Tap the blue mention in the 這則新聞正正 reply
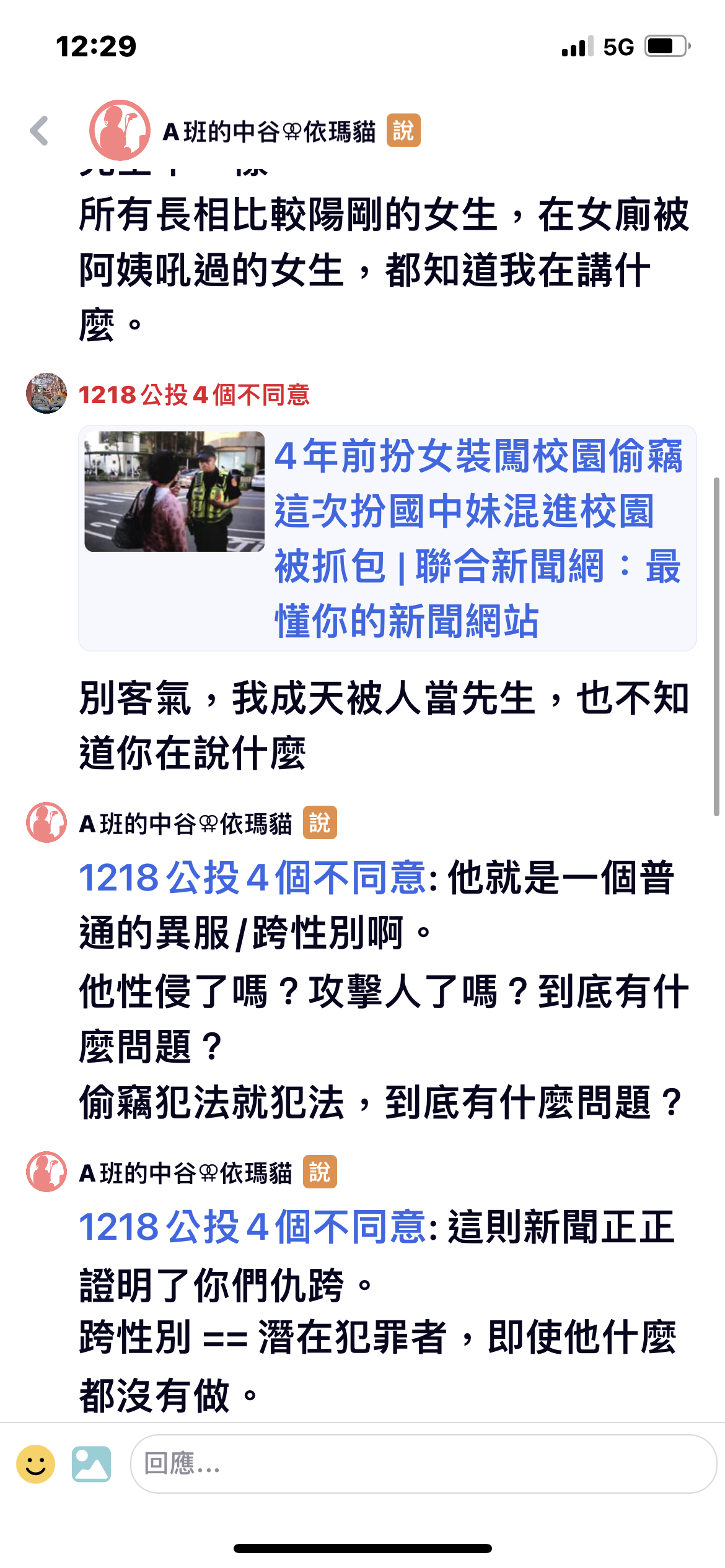 pos(252,1227)
